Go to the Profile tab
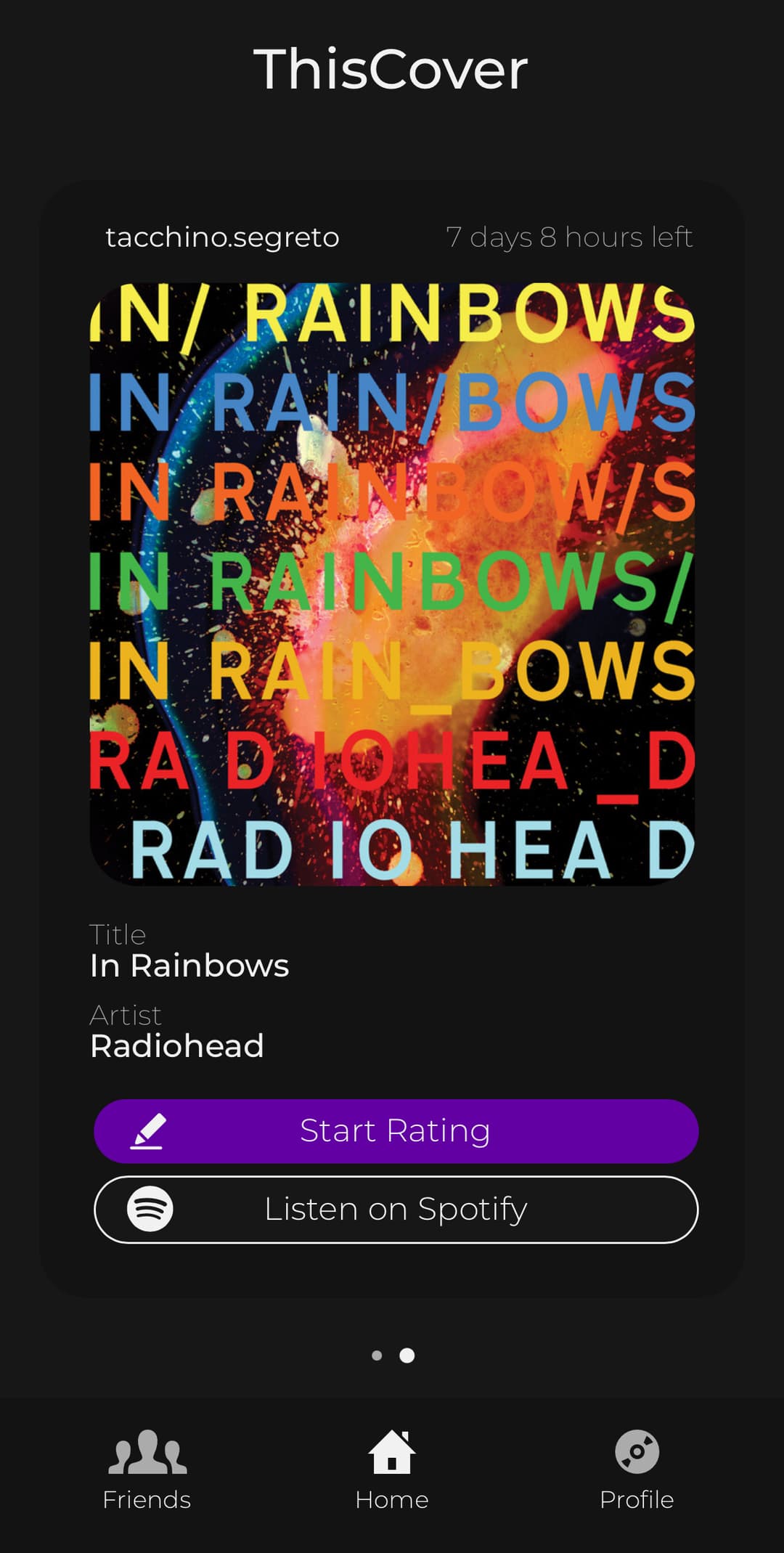The image size is (784, 1553). [637, 1470]
